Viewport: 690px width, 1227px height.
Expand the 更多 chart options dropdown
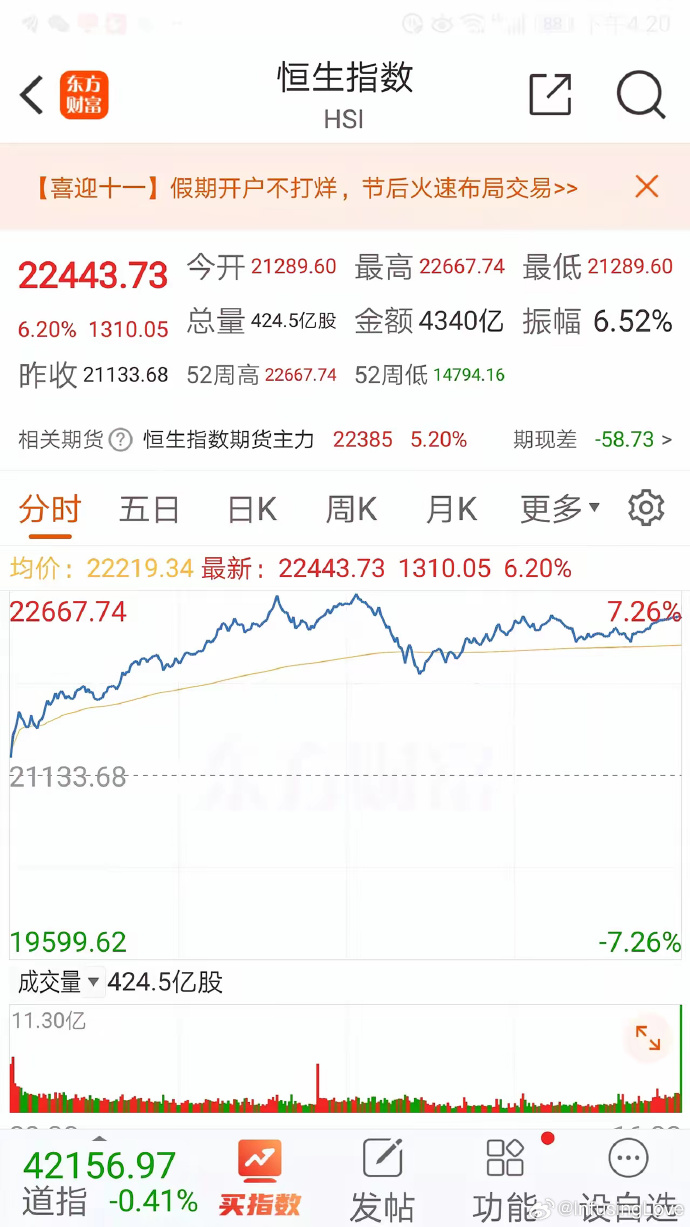(x=560, y=509)
